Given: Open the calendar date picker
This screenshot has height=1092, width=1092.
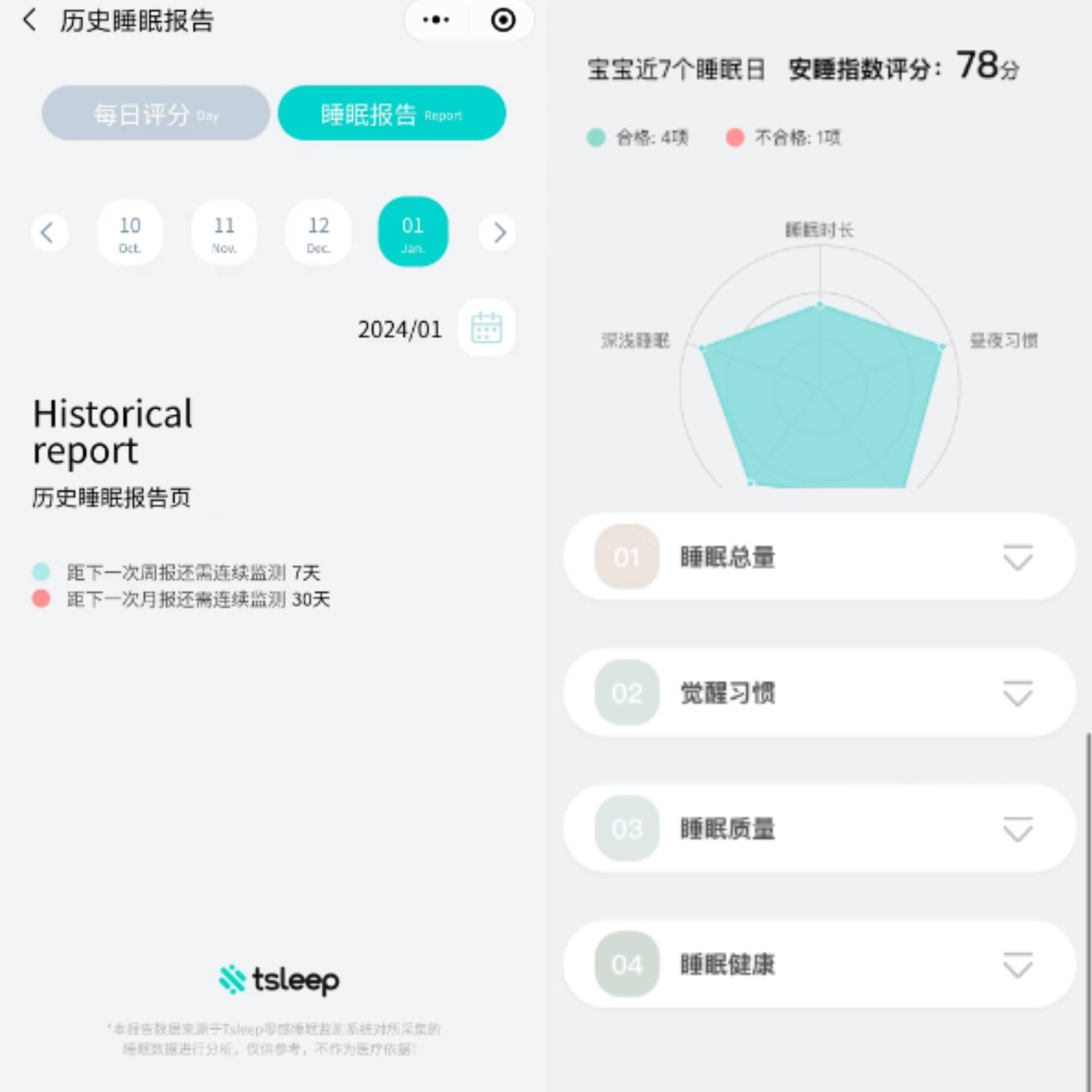Looking at the screenshot, I should pos(486,328).
